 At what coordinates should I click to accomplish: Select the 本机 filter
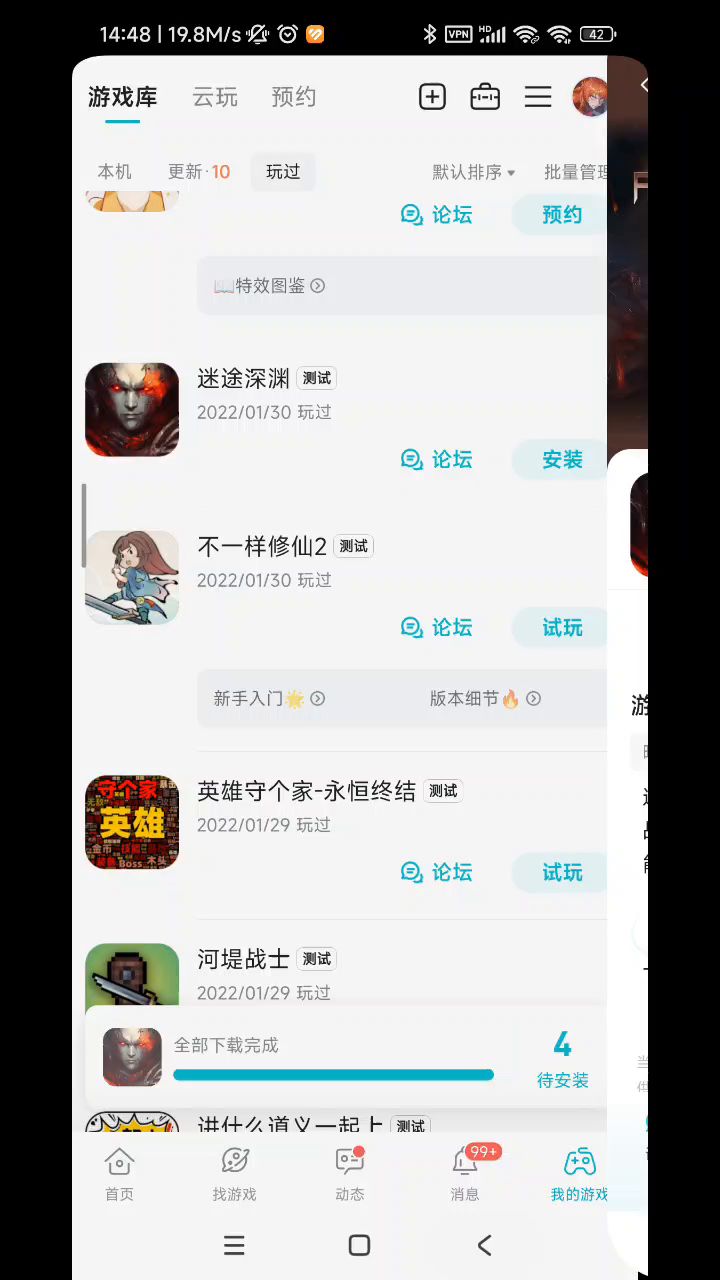point(115,172)
